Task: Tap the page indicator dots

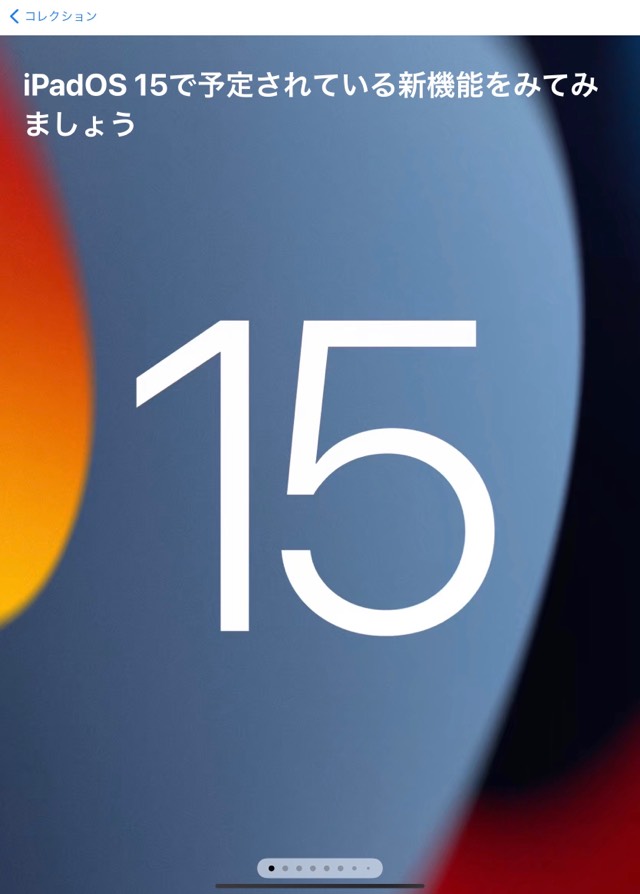Action: (x=319, y=868)
